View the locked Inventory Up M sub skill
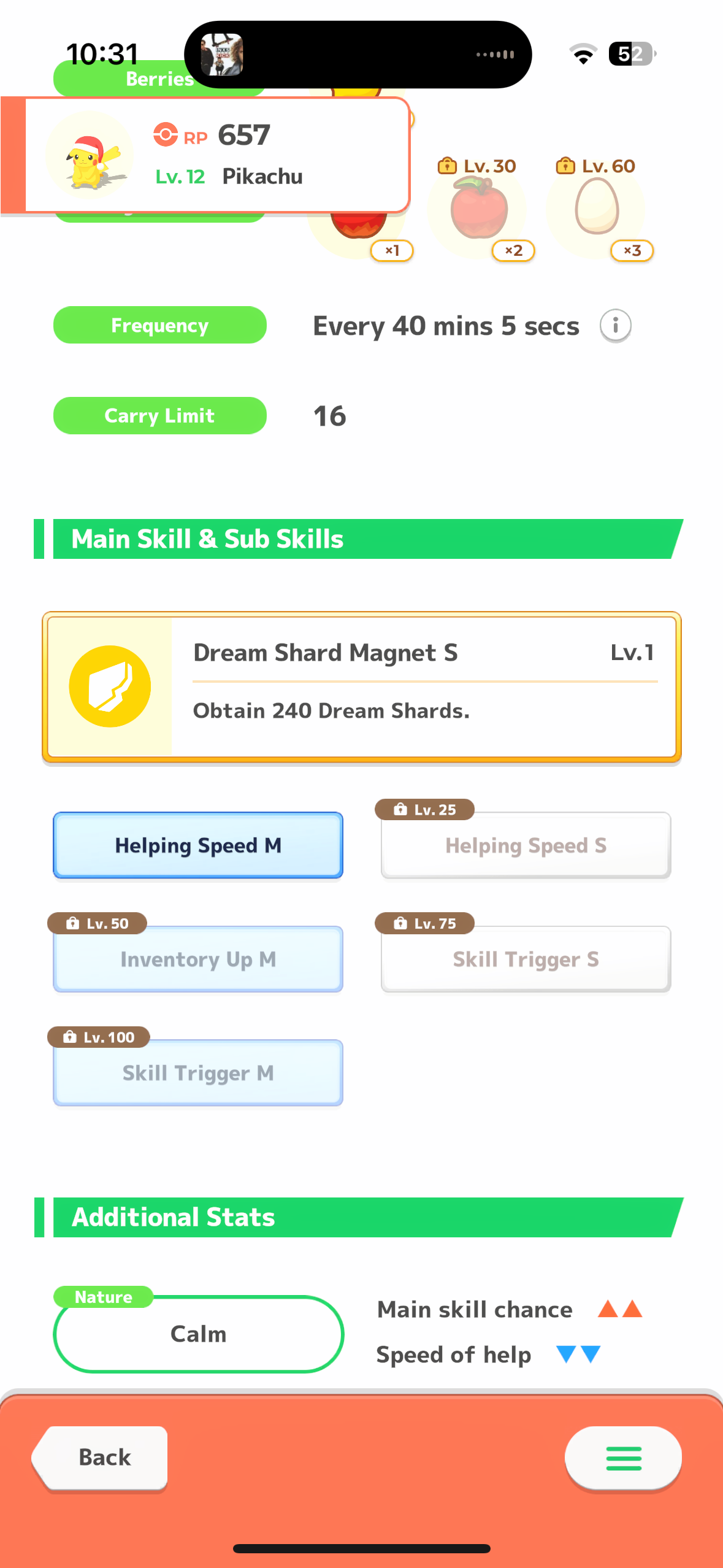Screen dimensions: 723x1568 [x=198, y=959]
